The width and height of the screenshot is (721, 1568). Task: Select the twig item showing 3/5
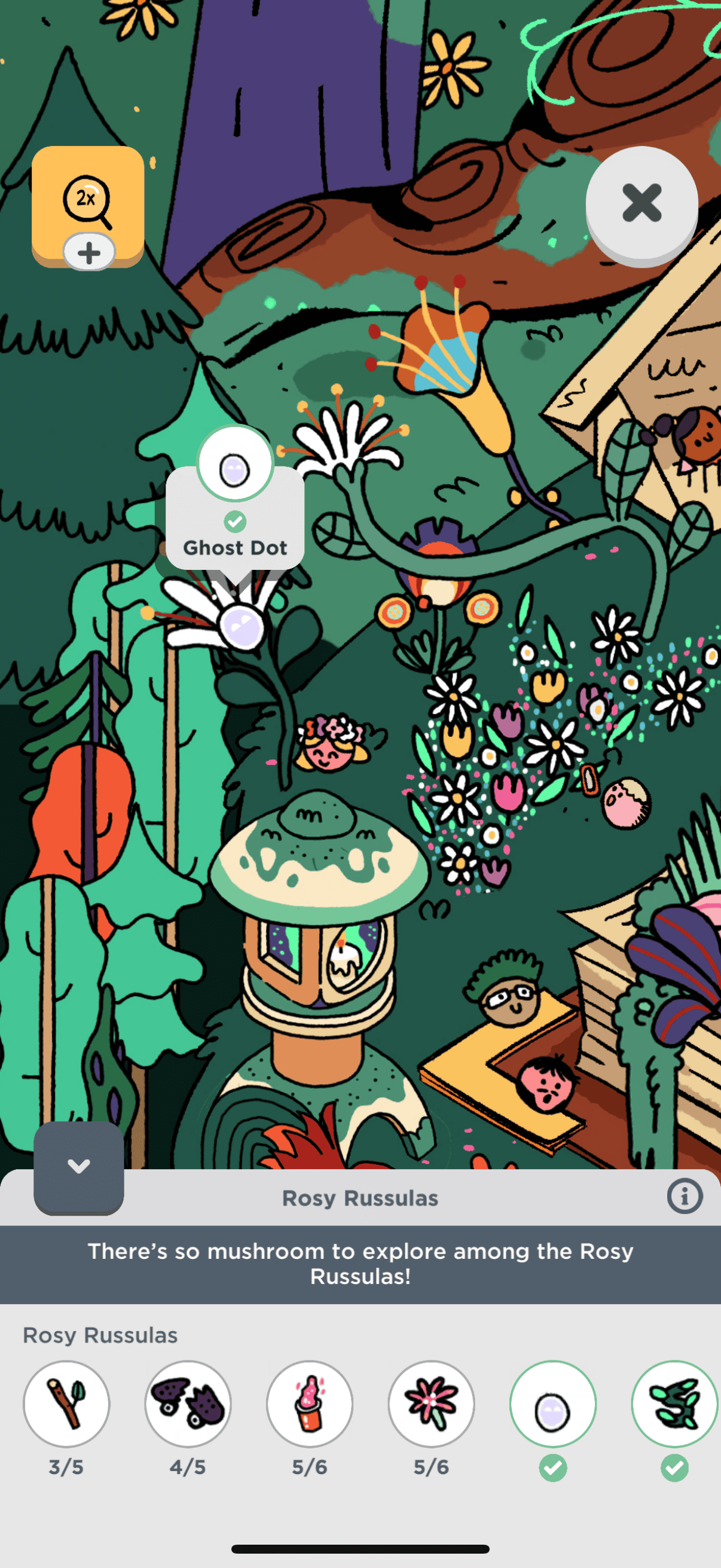66,1404
